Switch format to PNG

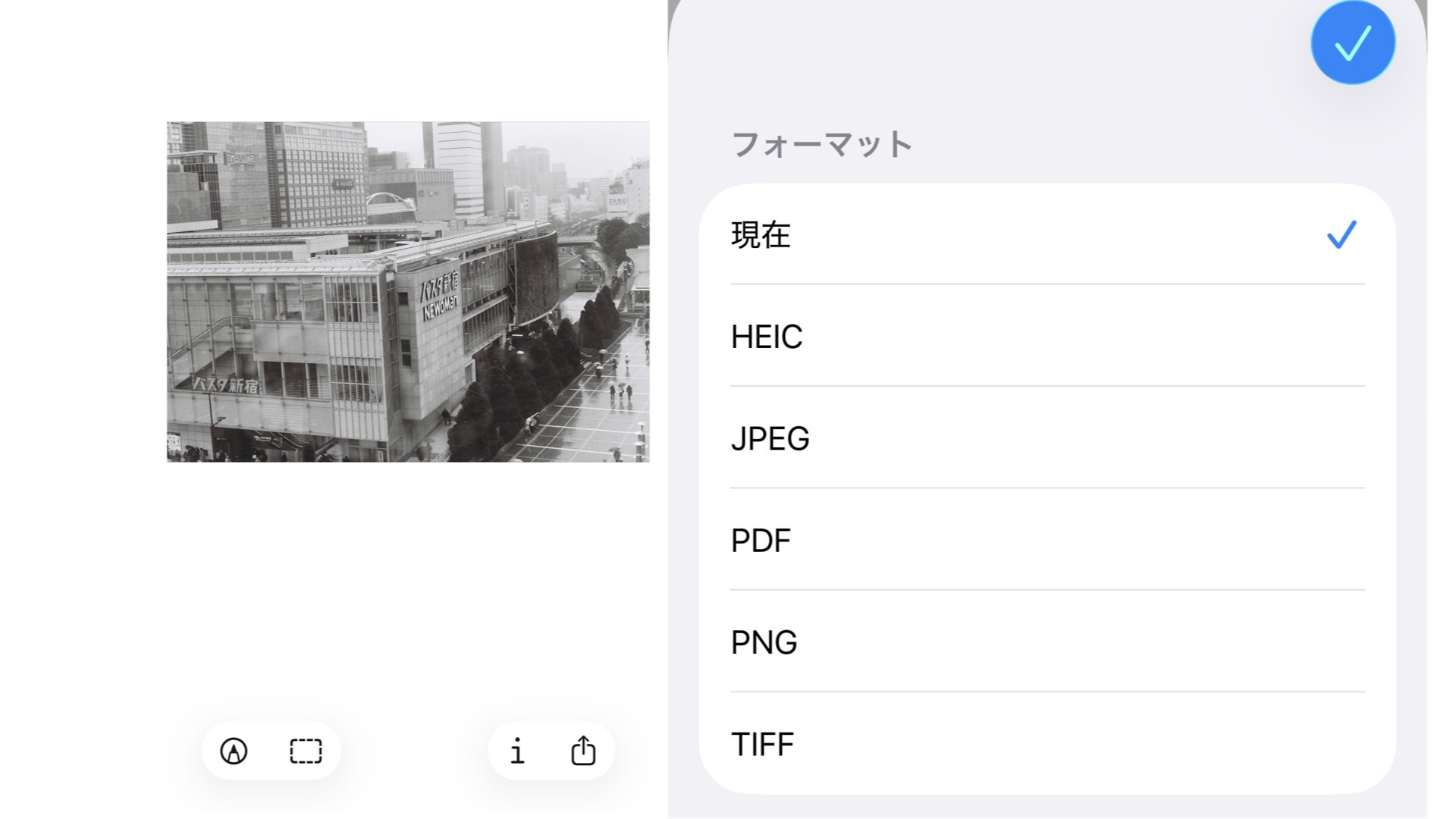point(1046,642)
